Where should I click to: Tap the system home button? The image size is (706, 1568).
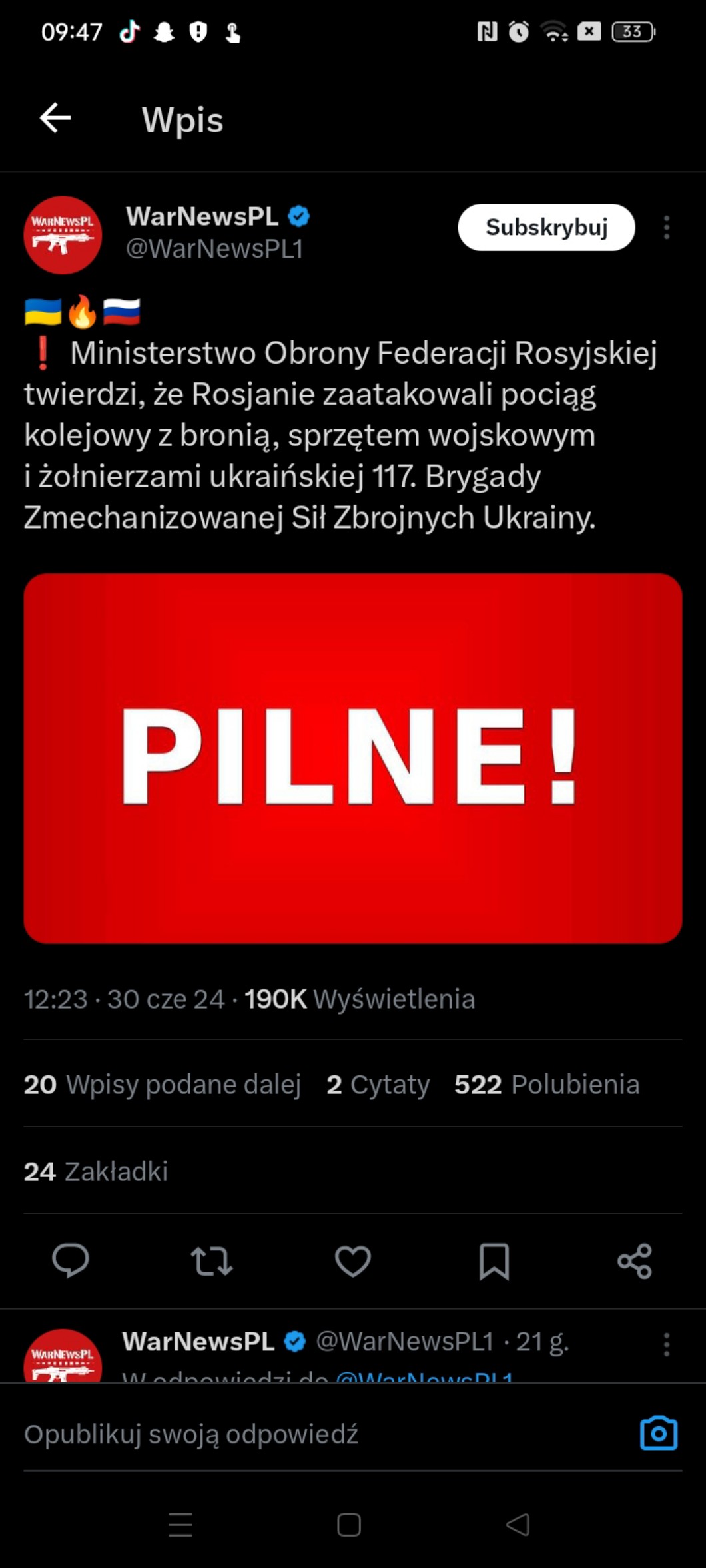click(x=349, y=1524)
